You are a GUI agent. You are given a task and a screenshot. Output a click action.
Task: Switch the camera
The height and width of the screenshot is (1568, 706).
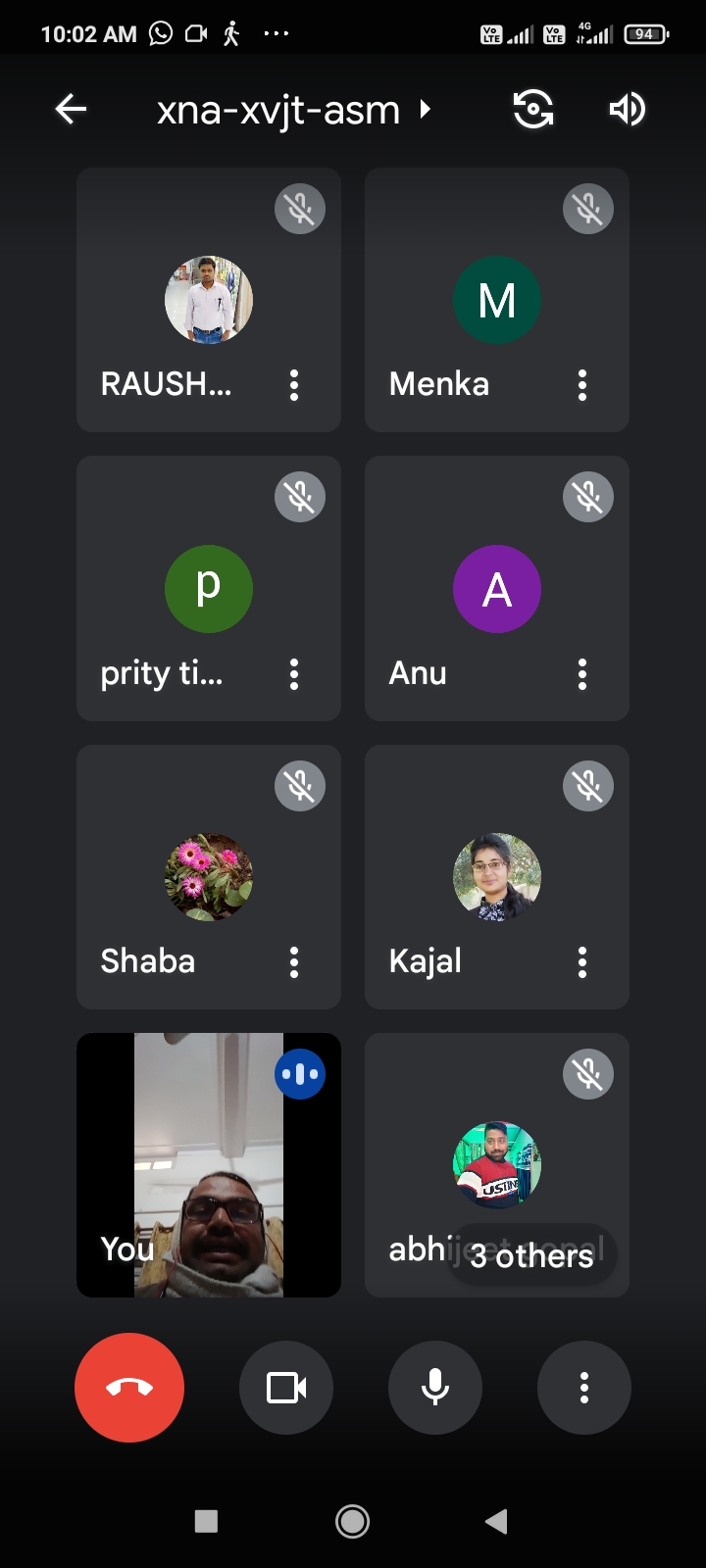(x=533, y=109)
